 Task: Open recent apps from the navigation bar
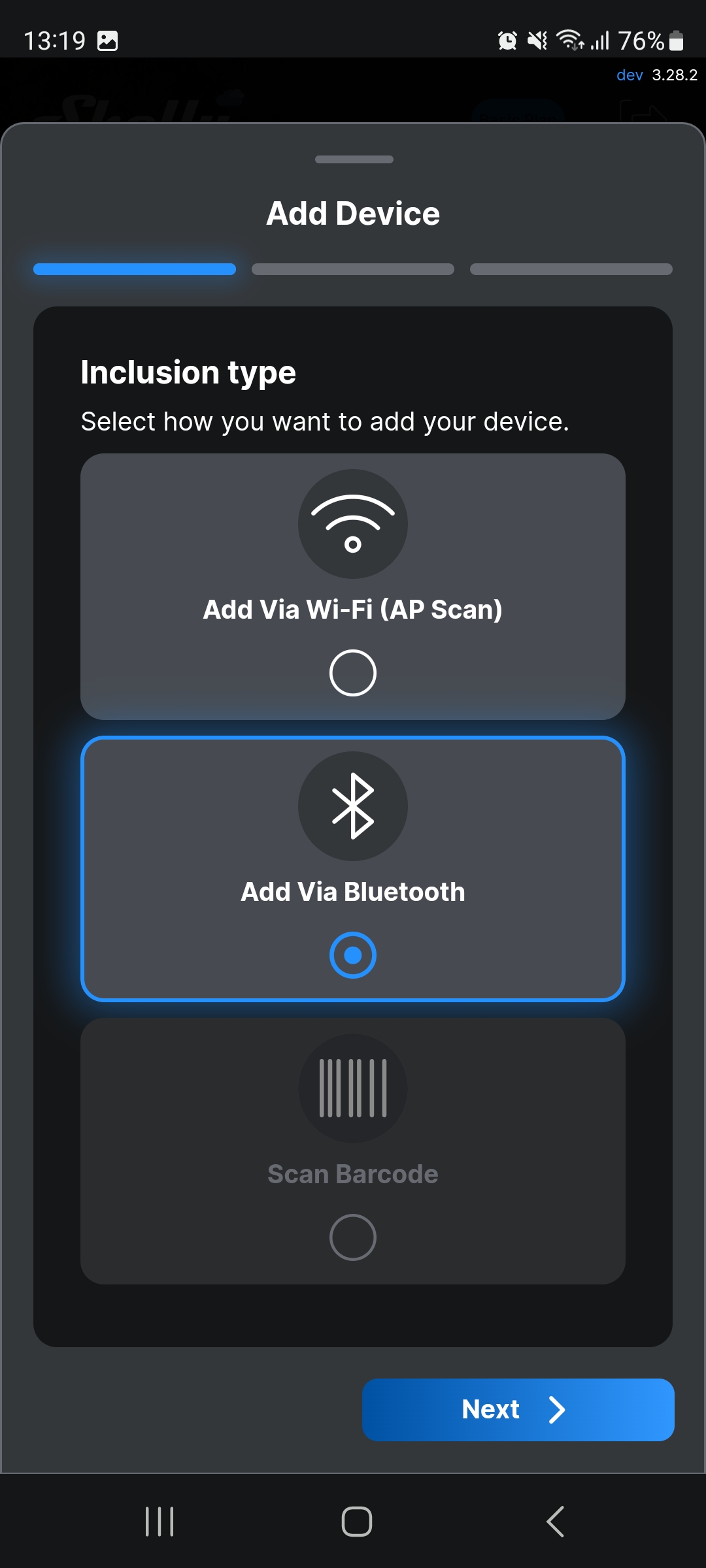[x=160, y=1522]
